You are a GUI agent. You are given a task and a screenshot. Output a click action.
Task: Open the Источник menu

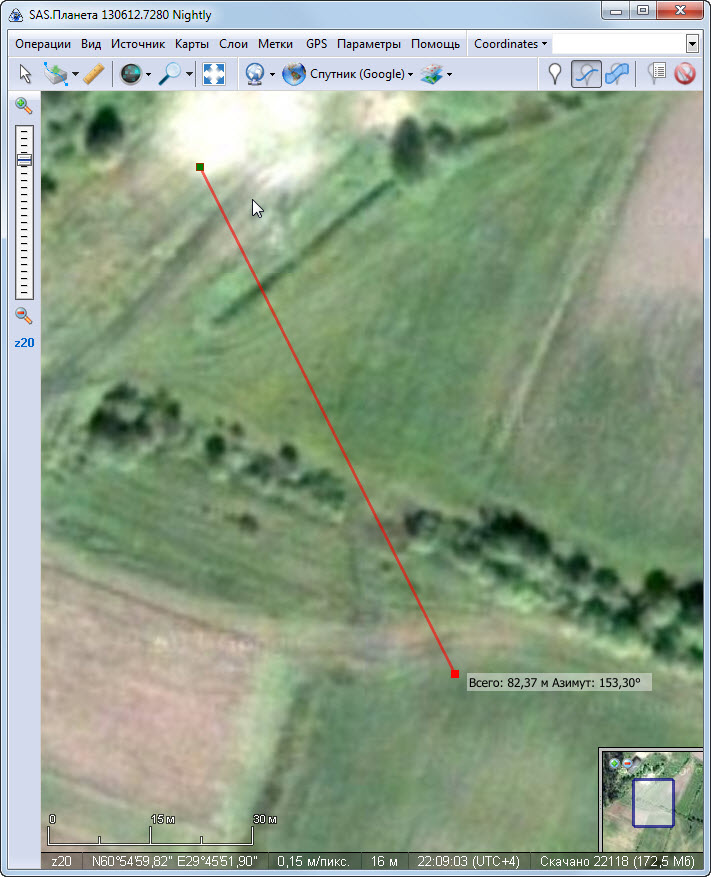pos(138,44)
